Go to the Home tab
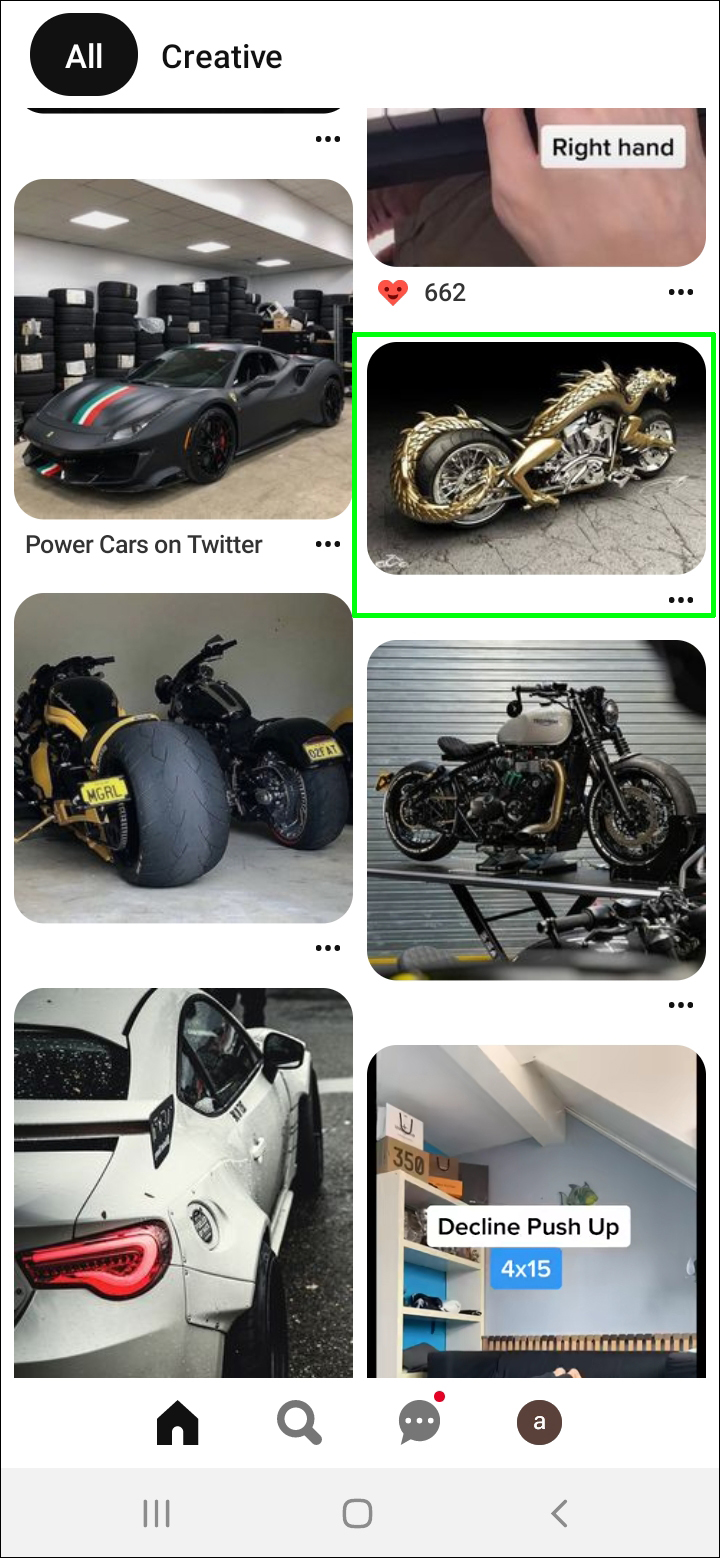 pyautogui.click(x=178, y=1421)
